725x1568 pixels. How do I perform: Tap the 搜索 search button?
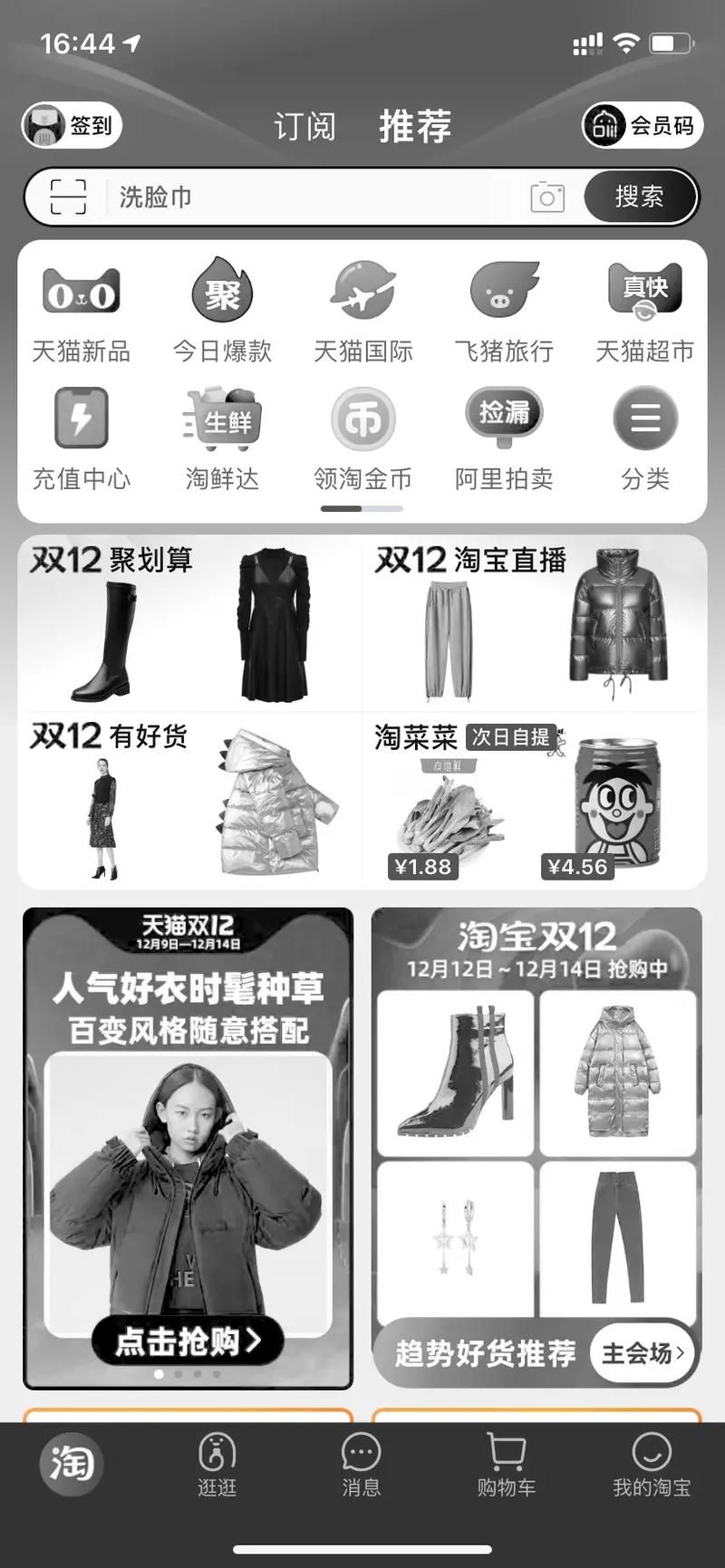coord(639,196)
